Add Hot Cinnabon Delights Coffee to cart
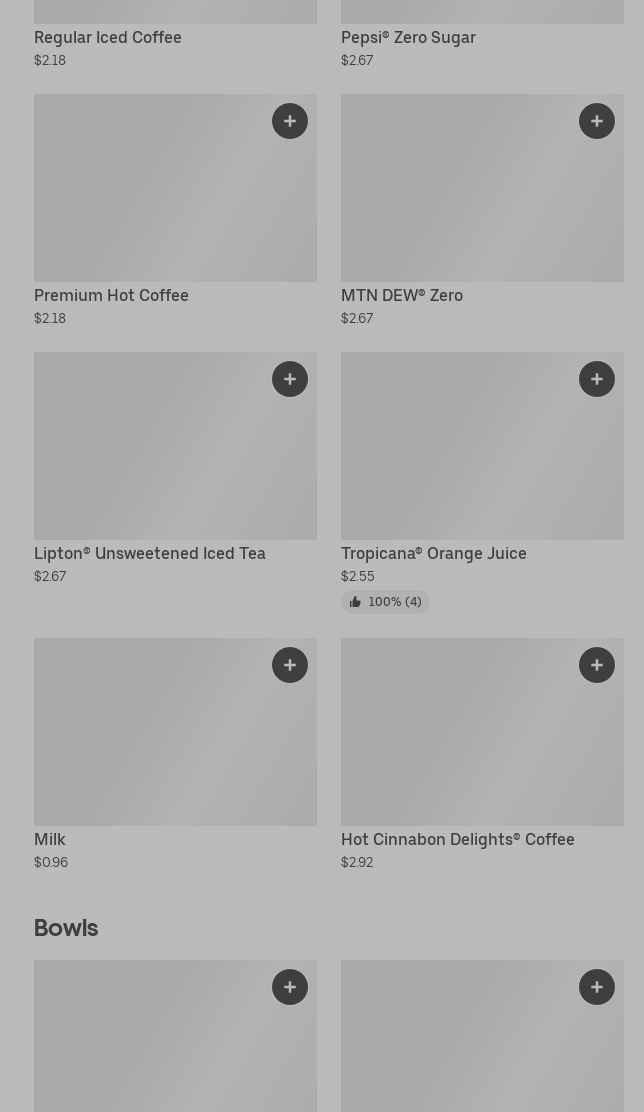644x1112 pixels. [x=597, y=665]
